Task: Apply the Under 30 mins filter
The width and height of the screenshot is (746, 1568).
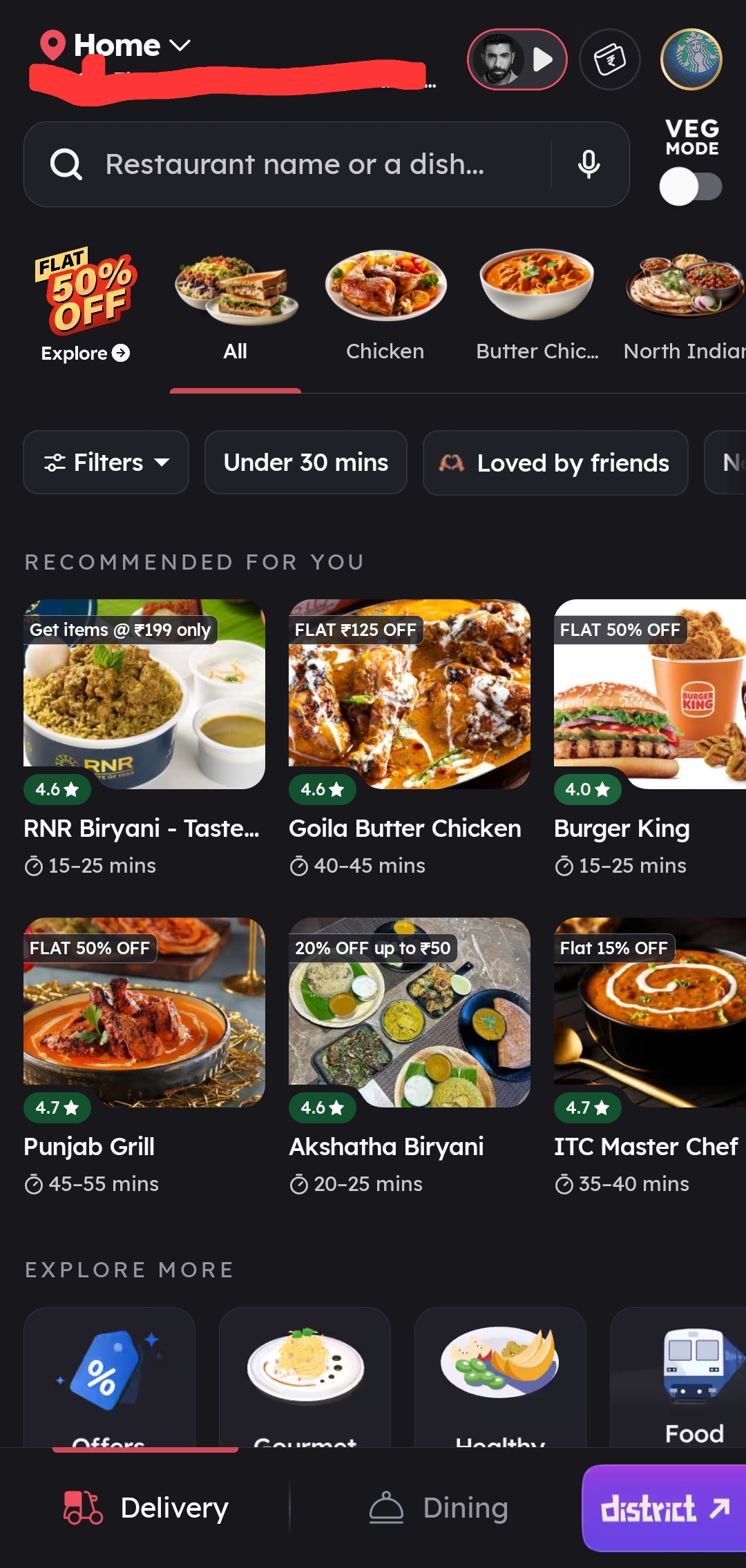Action: tap(305, 463)
